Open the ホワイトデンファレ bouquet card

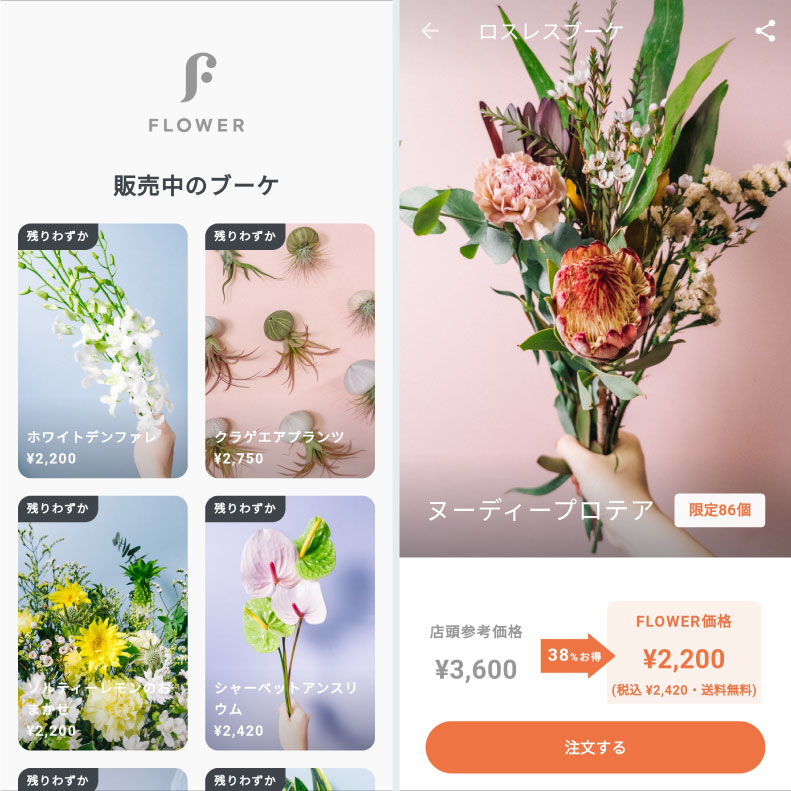103,351
